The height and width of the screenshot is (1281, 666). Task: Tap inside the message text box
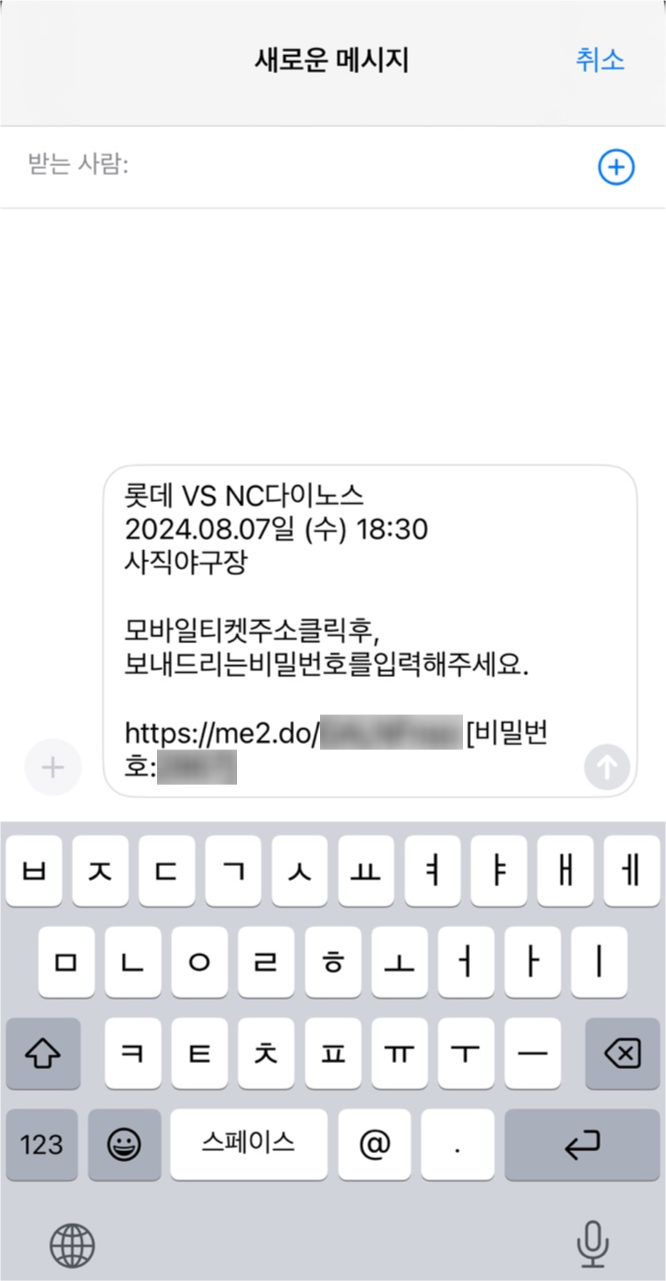[370, 631]
